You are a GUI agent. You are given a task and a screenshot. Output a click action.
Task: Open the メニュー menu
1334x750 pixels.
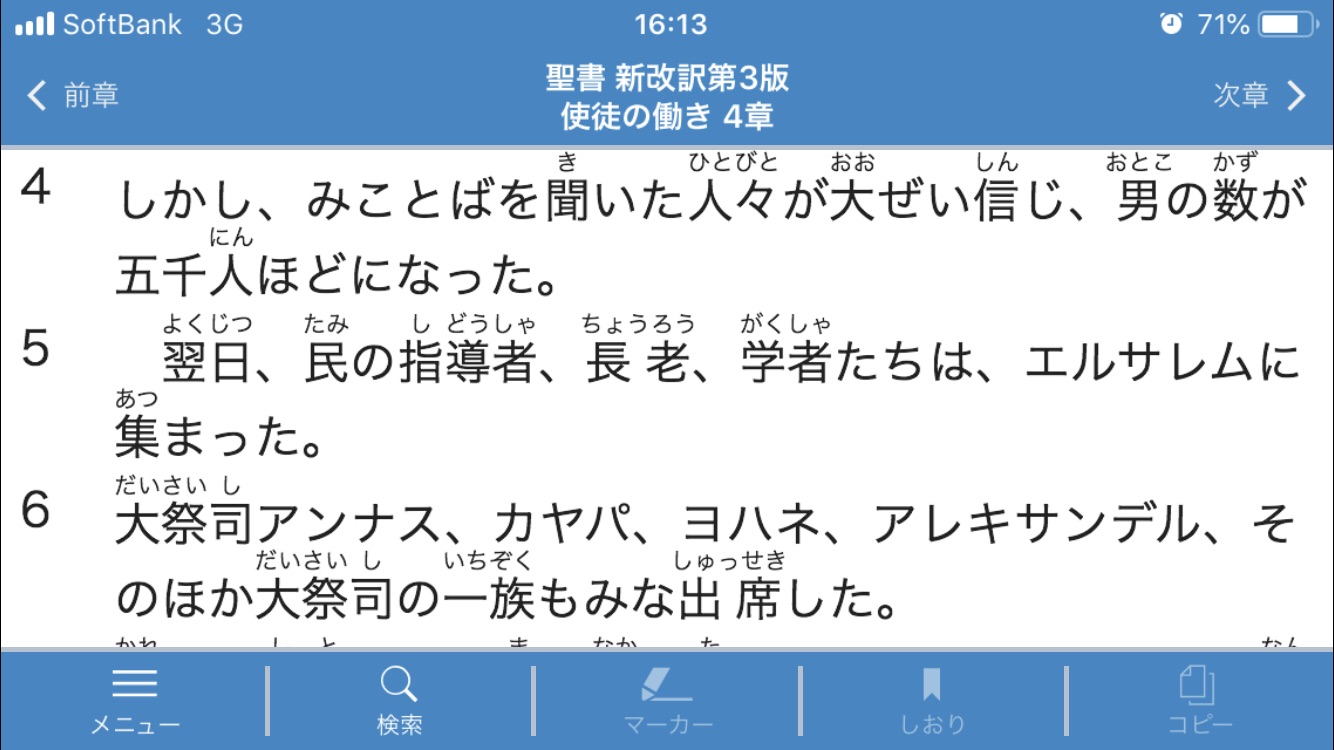tap(135, 700)
